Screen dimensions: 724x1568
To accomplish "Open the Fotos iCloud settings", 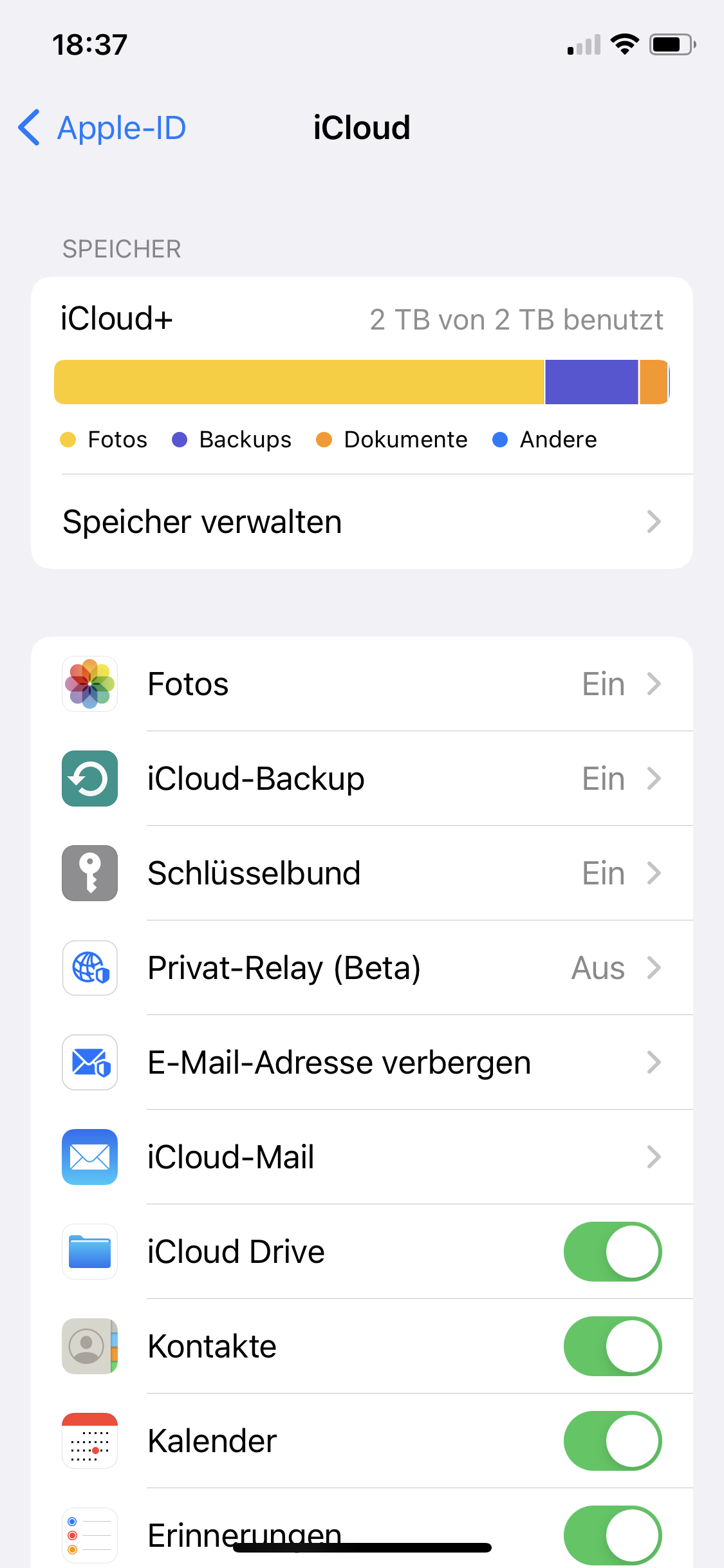I will 362,684.
